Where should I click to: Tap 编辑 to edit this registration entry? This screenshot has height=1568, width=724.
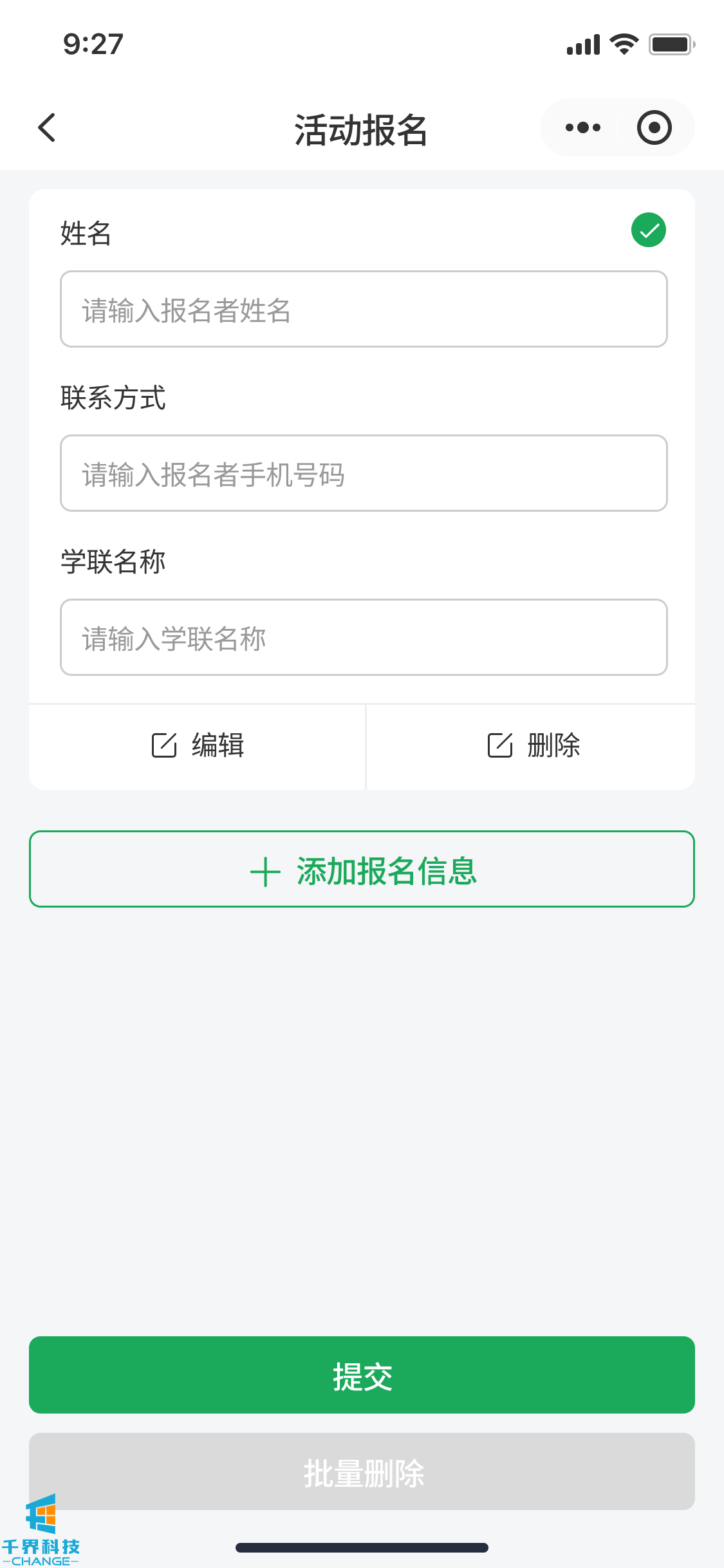198,745
